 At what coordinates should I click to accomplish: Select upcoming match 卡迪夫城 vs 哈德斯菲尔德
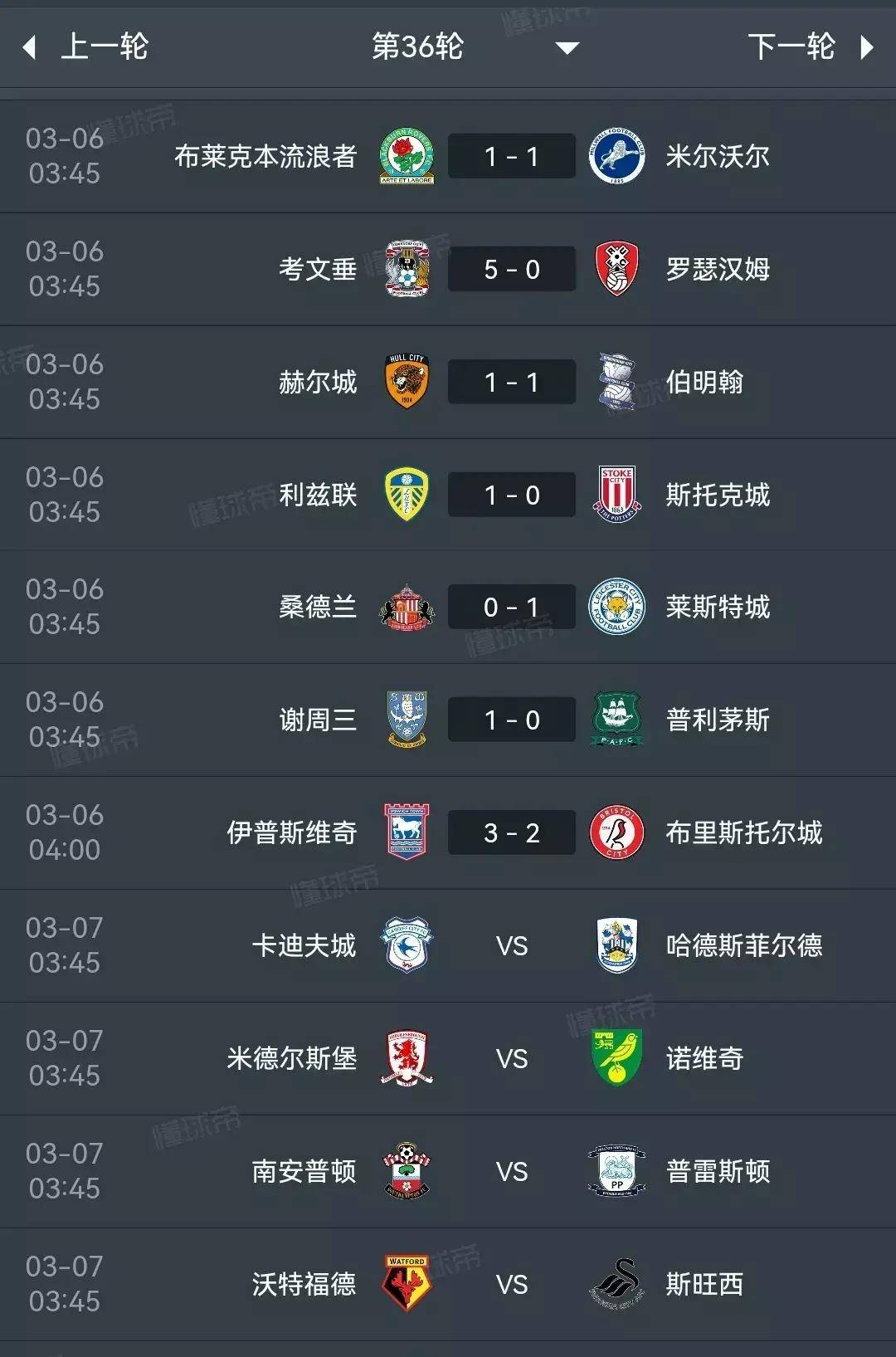[511, 945]
